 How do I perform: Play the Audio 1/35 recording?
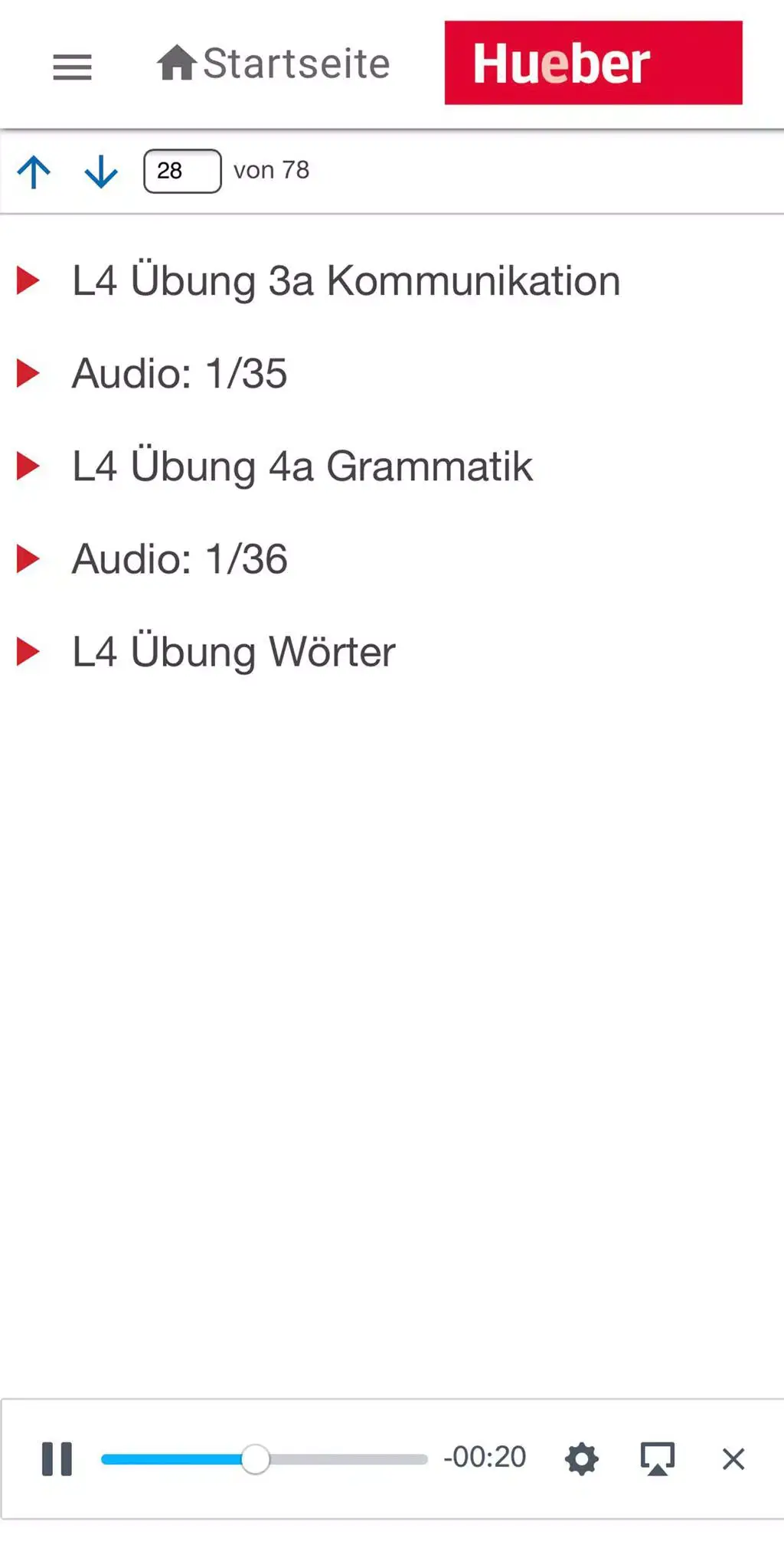point(179,374)
